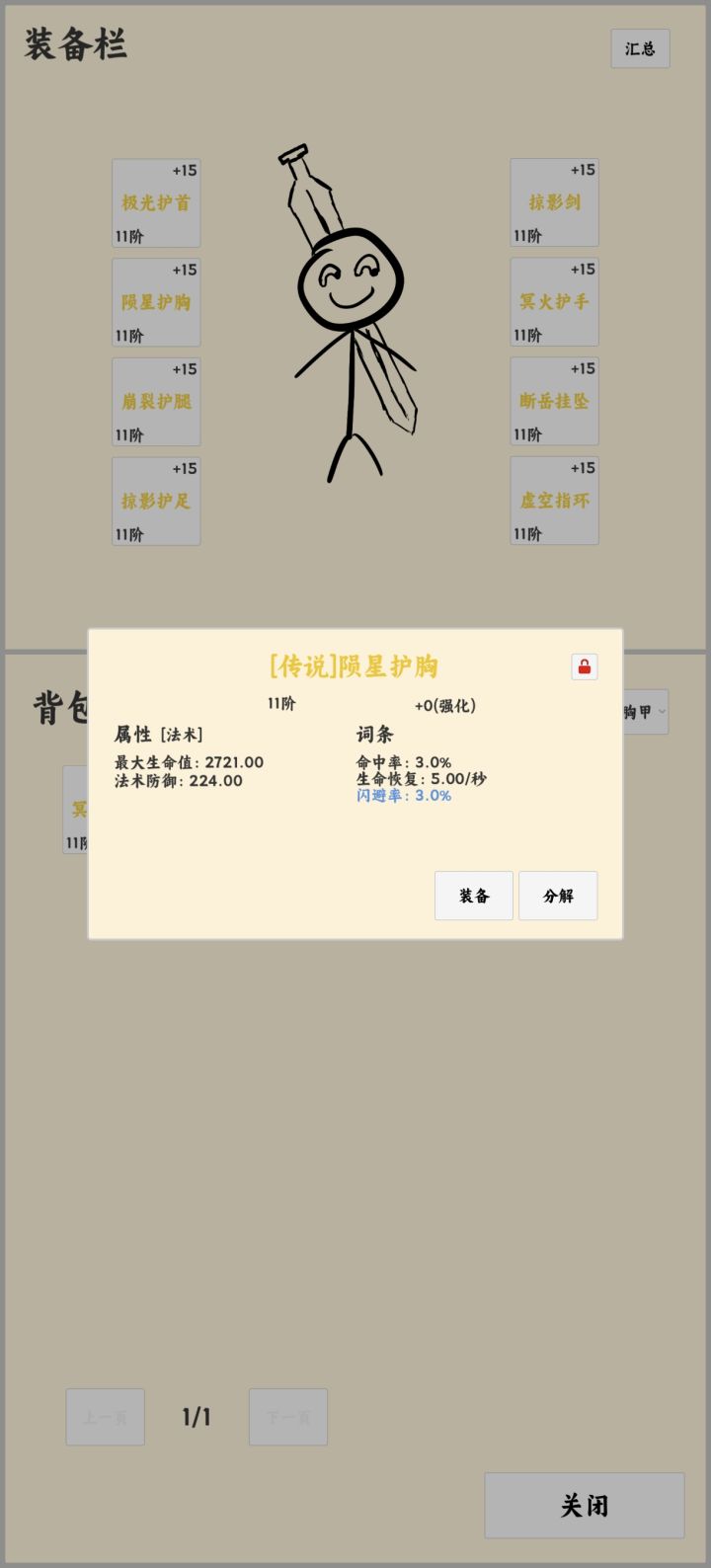
Task: Open the equipped 陨星护胸 chest slot
Action: pos(155,301)
